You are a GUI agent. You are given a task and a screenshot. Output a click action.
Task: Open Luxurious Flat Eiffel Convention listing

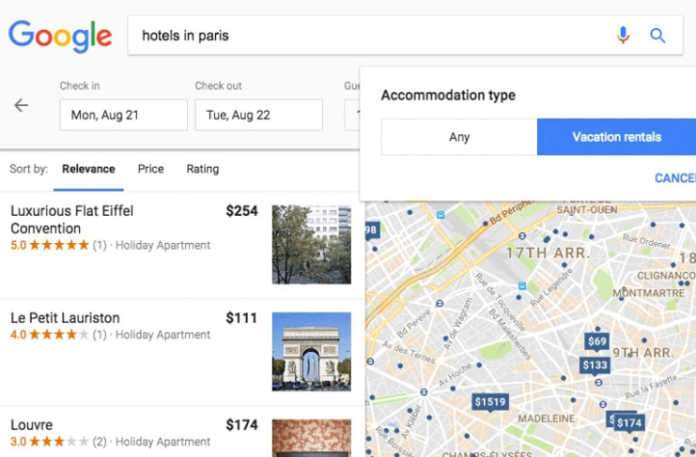(x=71, y=219)
